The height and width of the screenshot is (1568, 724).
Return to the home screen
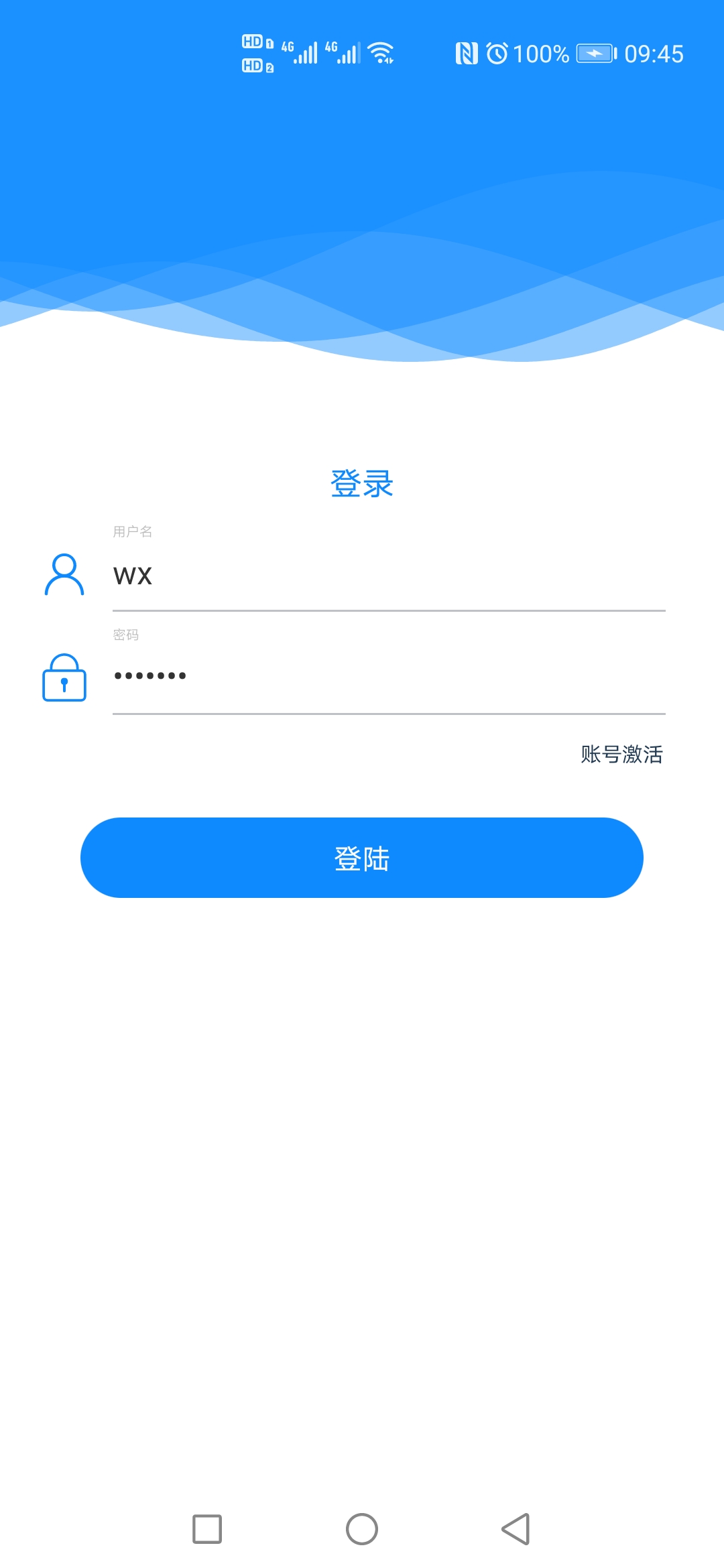362,1529
